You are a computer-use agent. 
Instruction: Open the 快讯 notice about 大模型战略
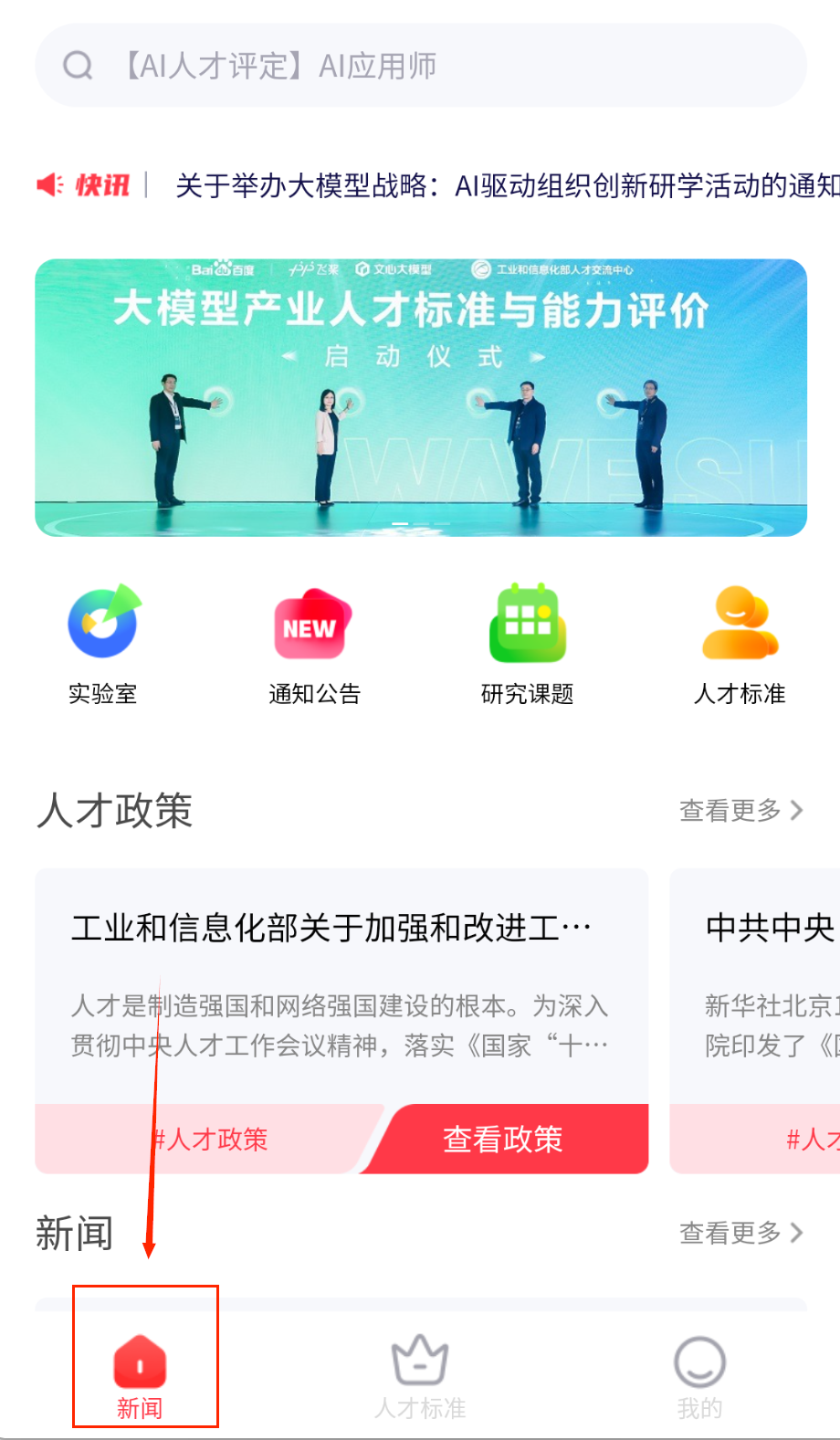coord(506,185)
